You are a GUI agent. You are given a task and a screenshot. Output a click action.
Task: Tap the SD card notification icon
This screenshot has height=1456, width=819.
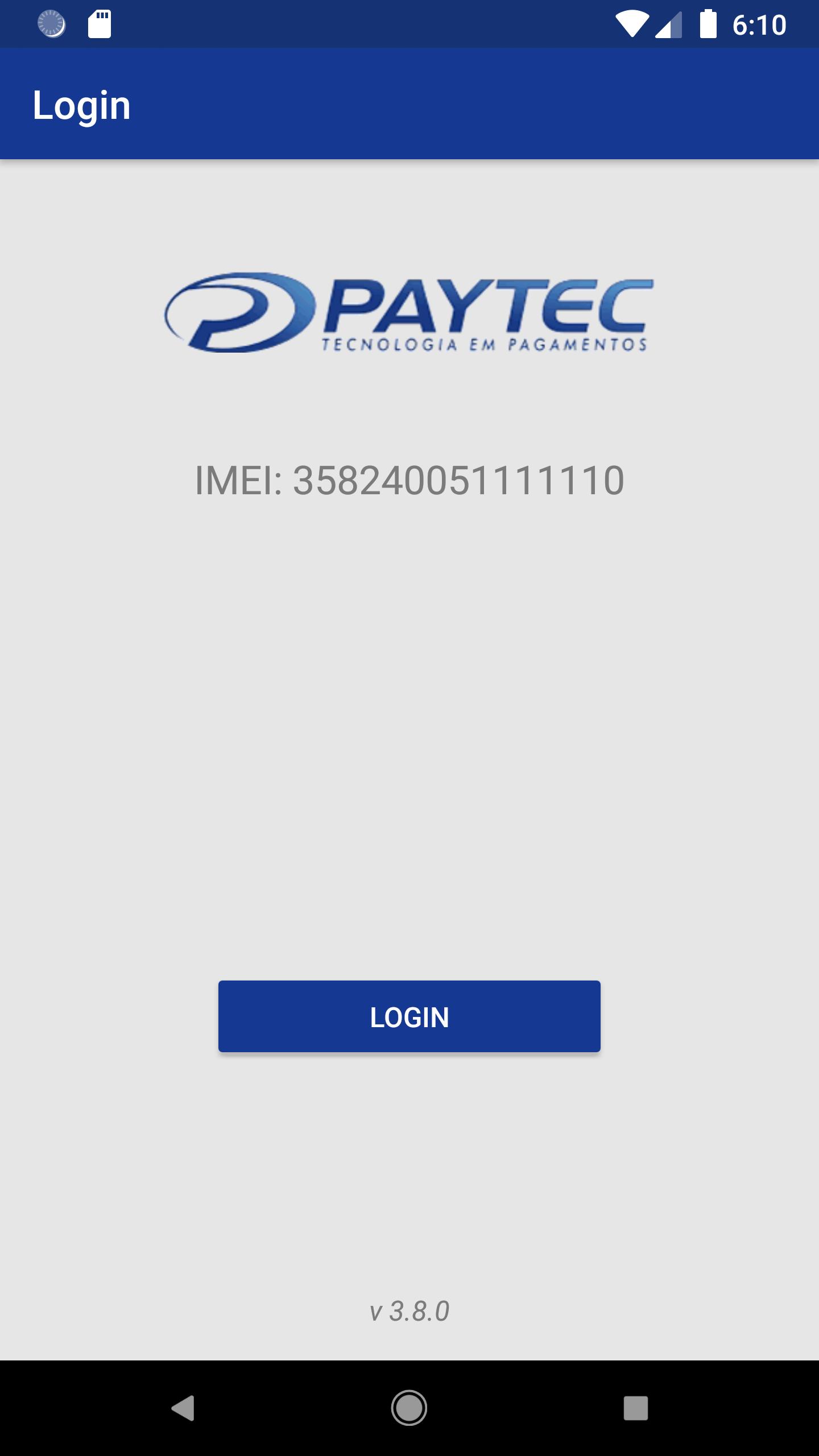100,23
